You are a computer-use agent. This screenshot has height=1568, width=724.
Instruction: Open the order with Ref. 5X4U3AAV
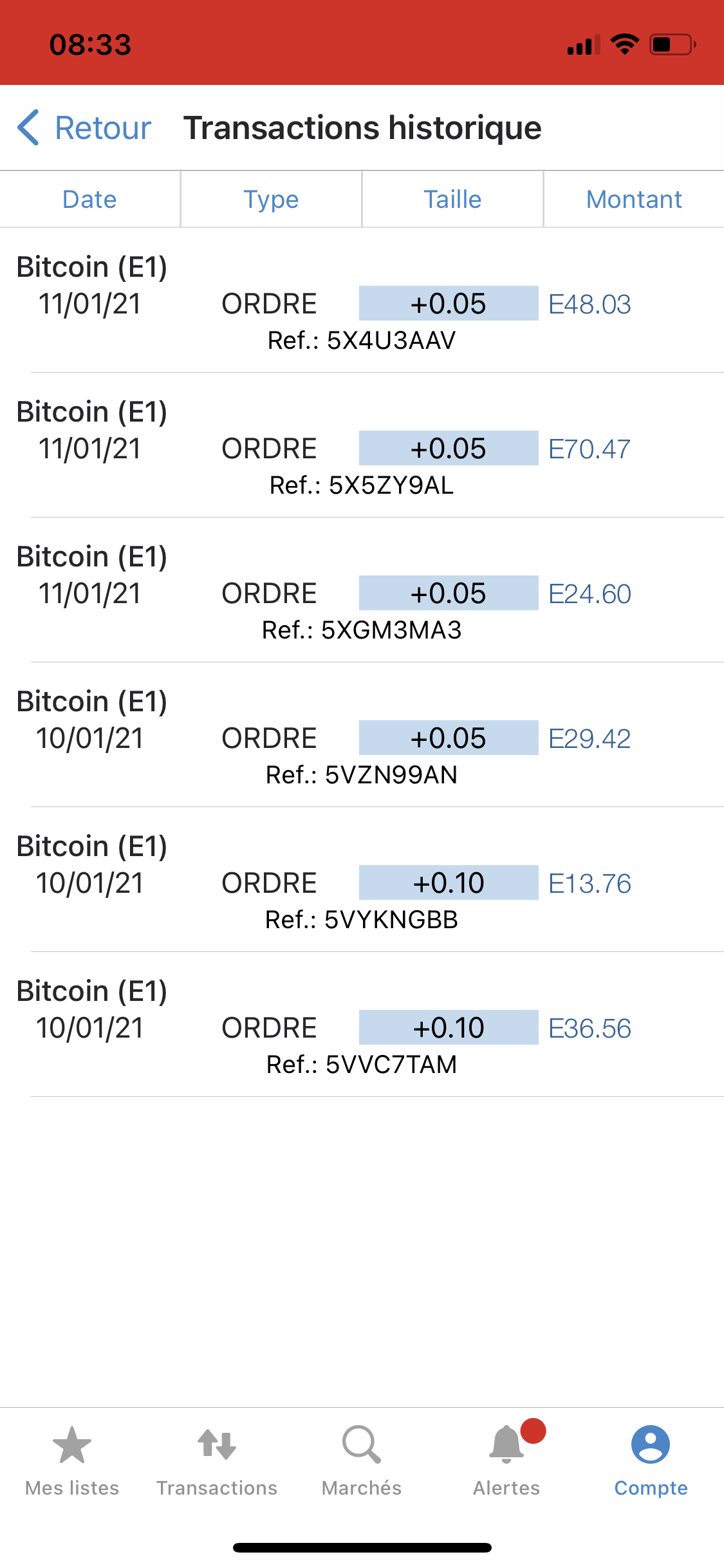[362, 303]
